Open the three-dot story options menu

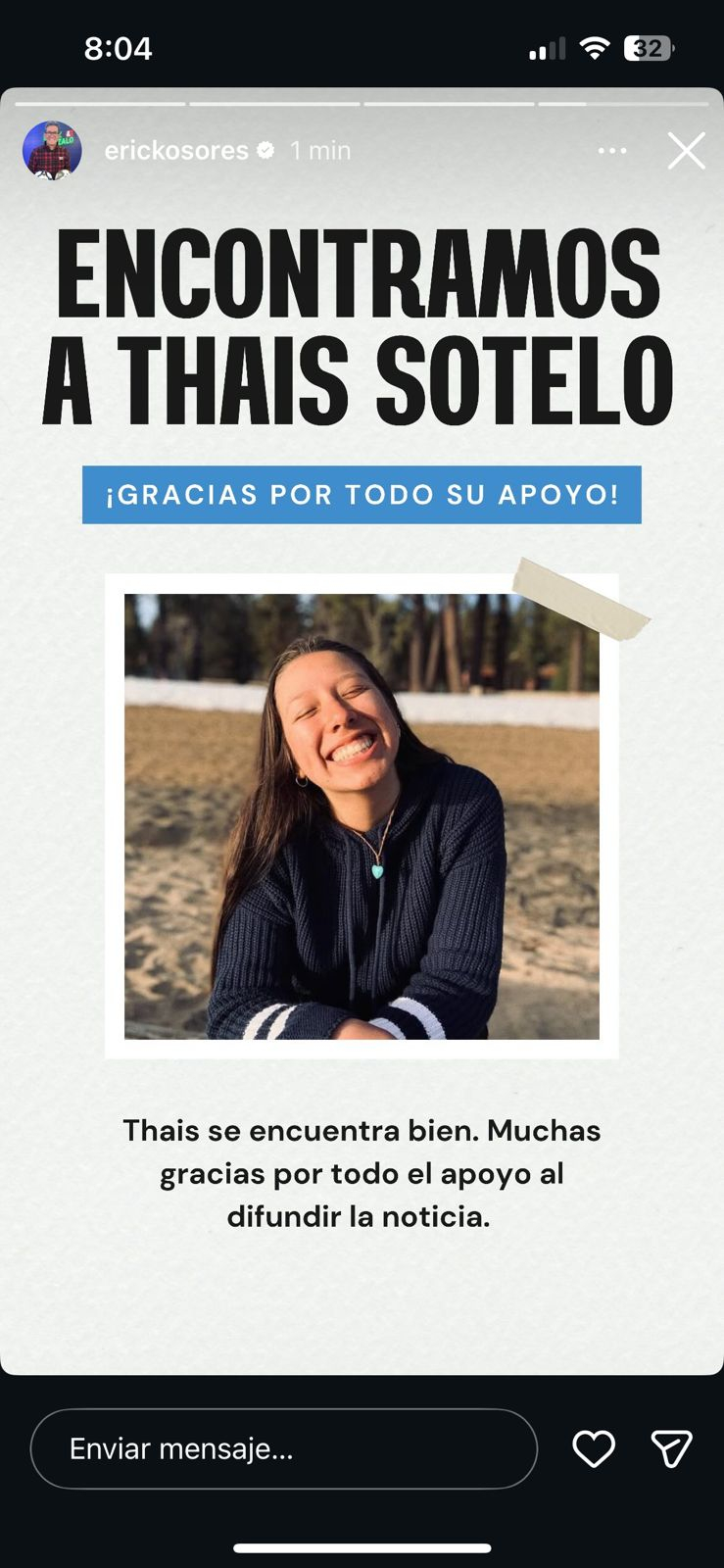(612, 151)
